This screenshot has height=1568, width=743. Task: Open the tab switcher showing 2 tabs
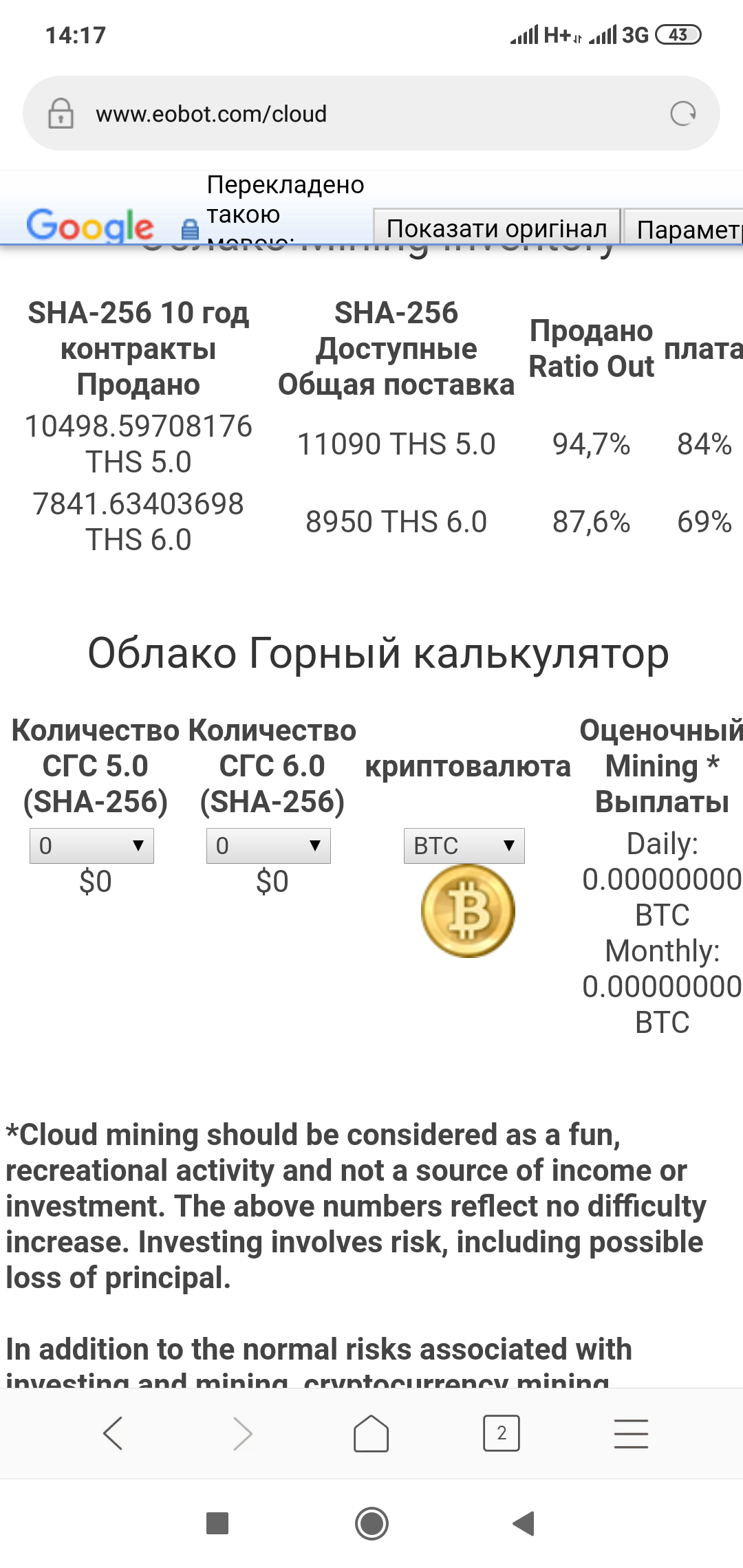point(501,1433)
